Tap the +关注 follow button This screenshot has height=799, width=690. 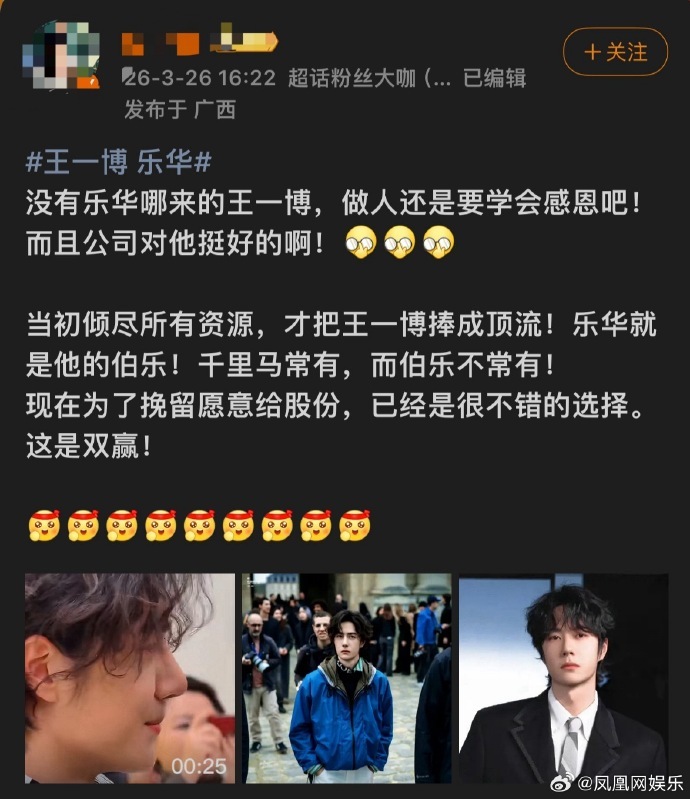click(614, 51)
